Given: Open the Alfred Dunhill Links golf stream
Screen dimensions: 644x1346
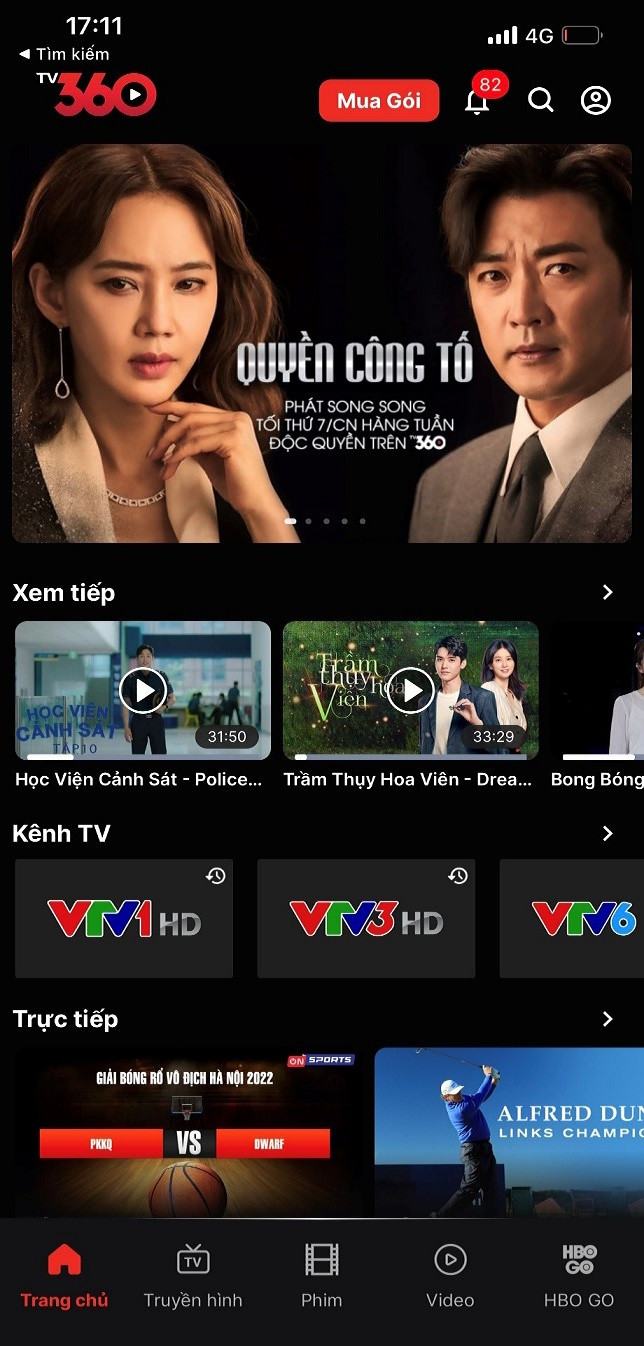Looking at the screenshot, I should point(509,1132).
